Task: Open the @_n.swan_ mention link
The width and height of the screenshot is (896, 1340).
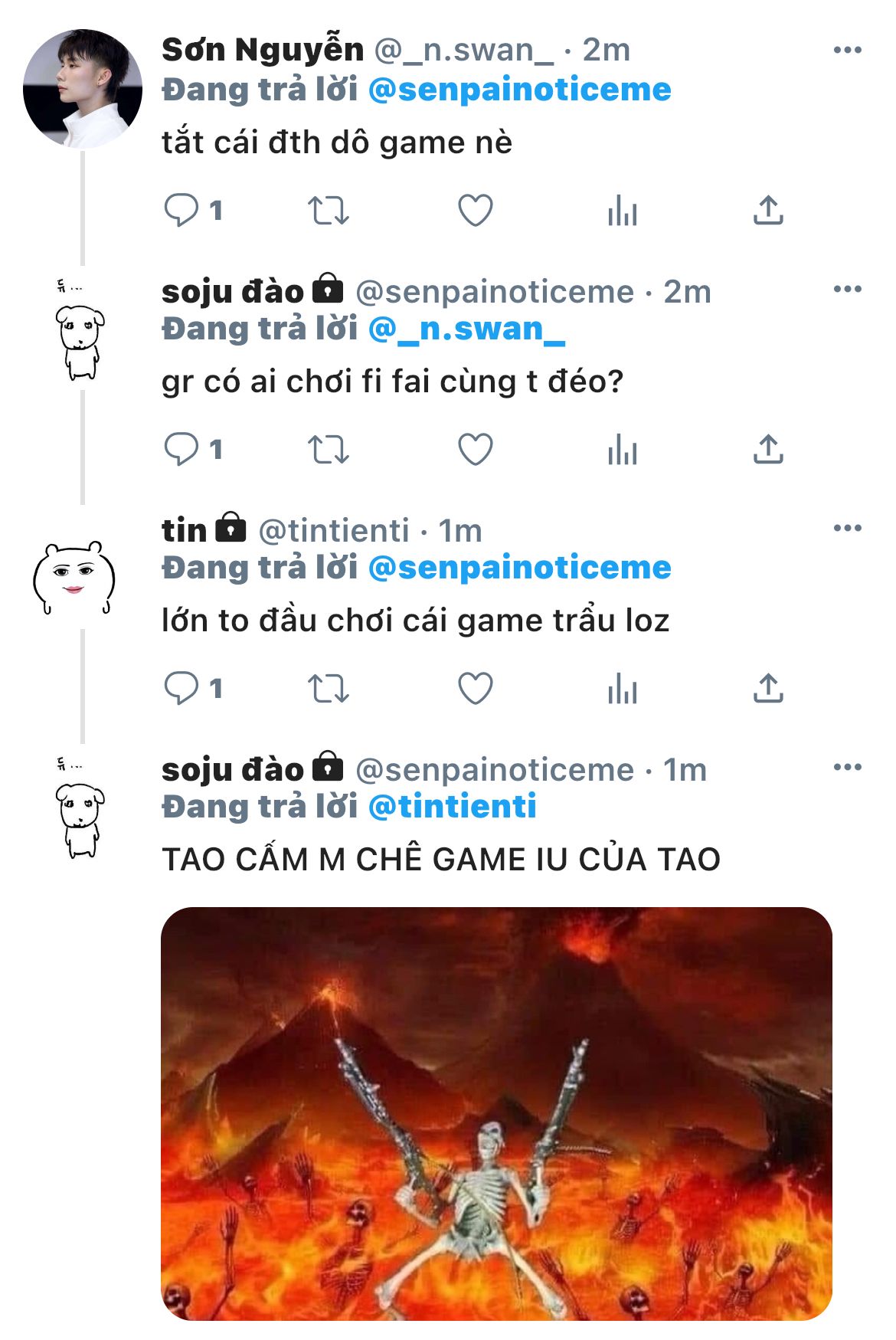Action: click(x=466, y=329)
